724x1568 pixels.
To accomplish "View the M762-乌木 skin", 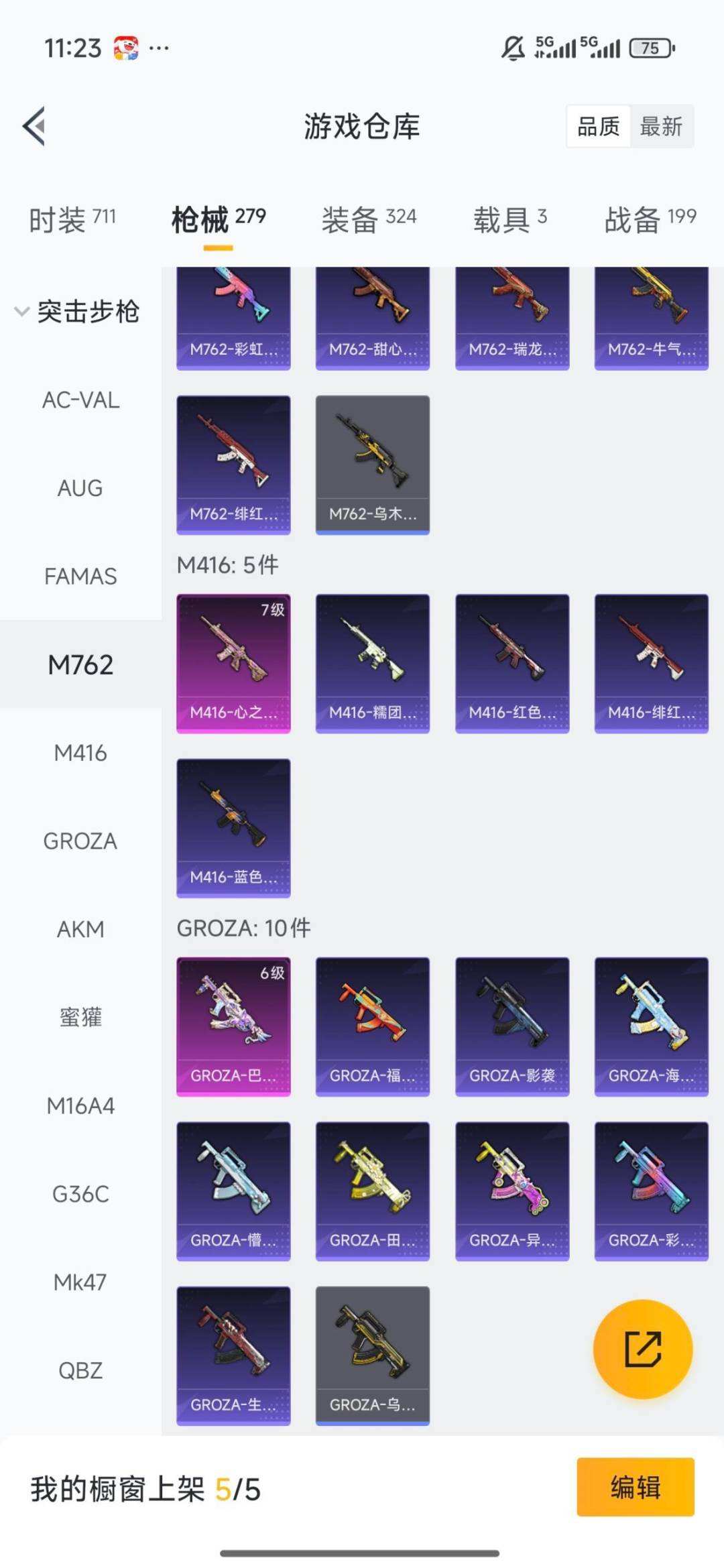I will pyautogui.click(x=373, y=465).
